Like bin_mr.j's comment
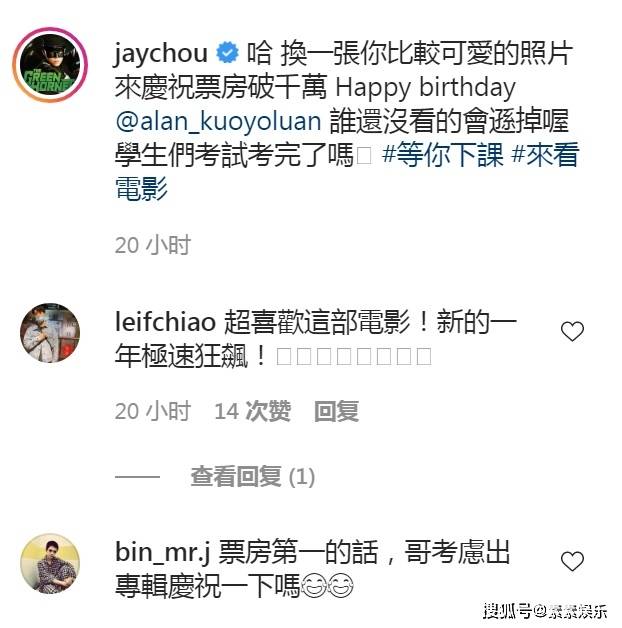Screen dimensions: 622x628 [x=572, y=561]
